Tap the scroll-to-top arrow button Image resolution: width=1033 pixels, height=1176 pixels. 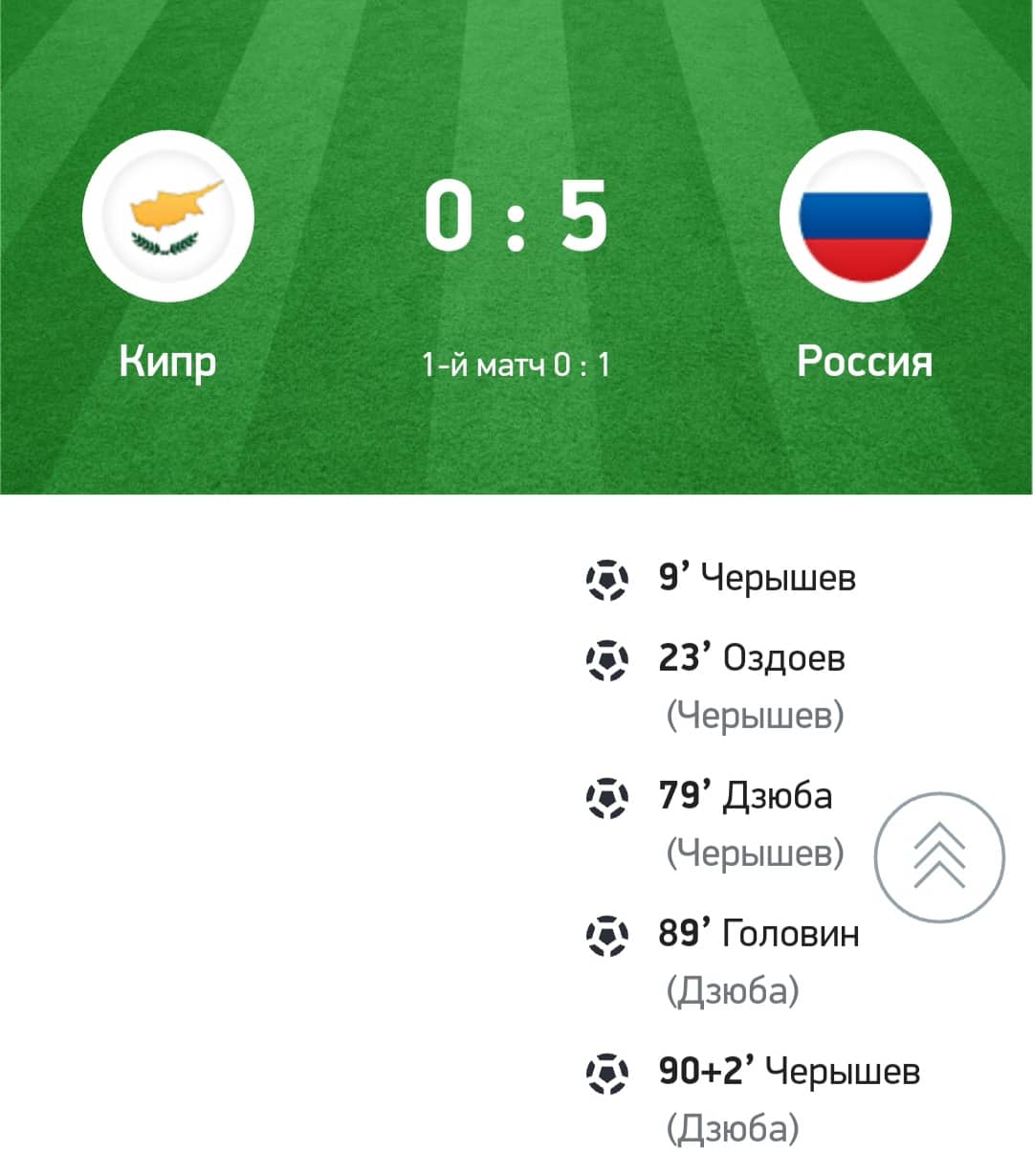[939, 856]
